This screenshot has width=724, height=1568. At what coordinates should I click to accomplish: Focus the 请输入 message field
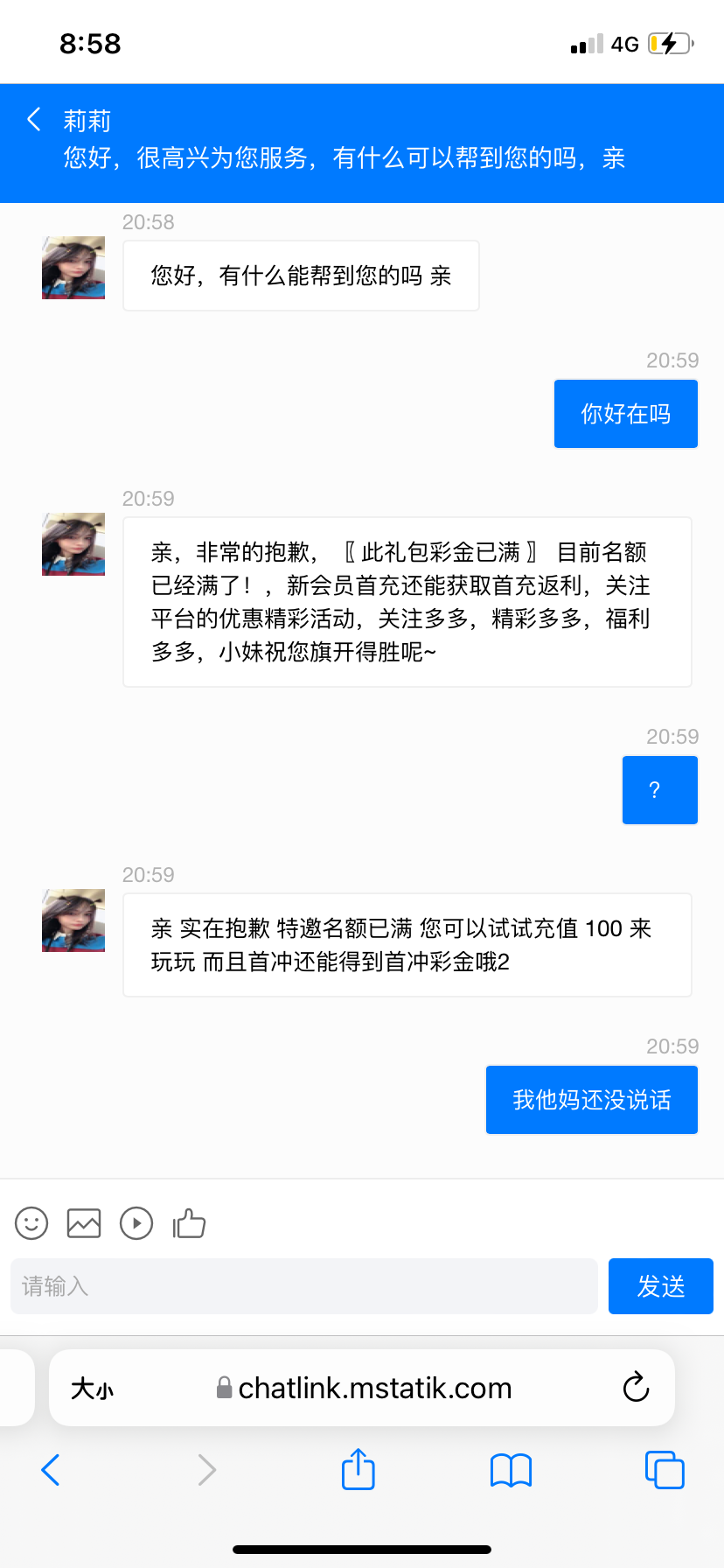pos(303,1286)
